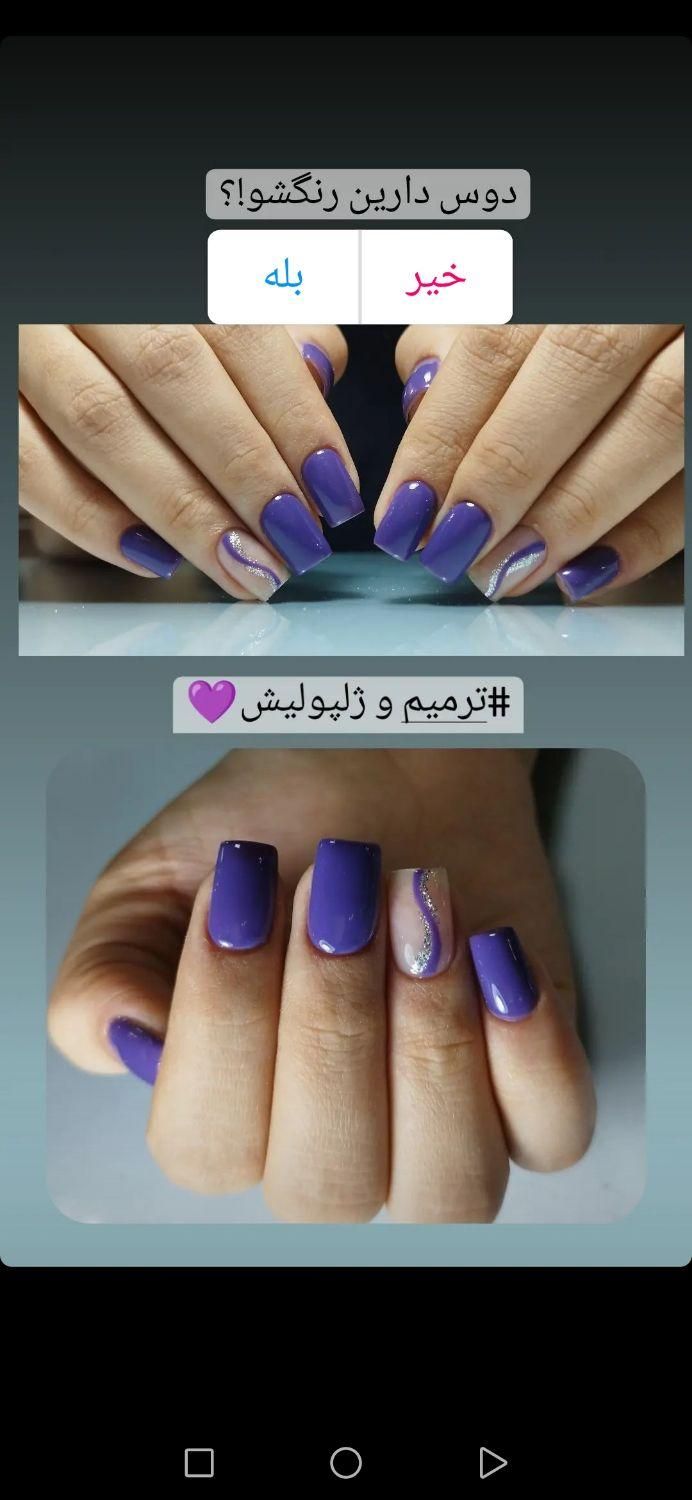Open the #ترمیم و ژلپولیش hashtag sticker

coord(348,704)
